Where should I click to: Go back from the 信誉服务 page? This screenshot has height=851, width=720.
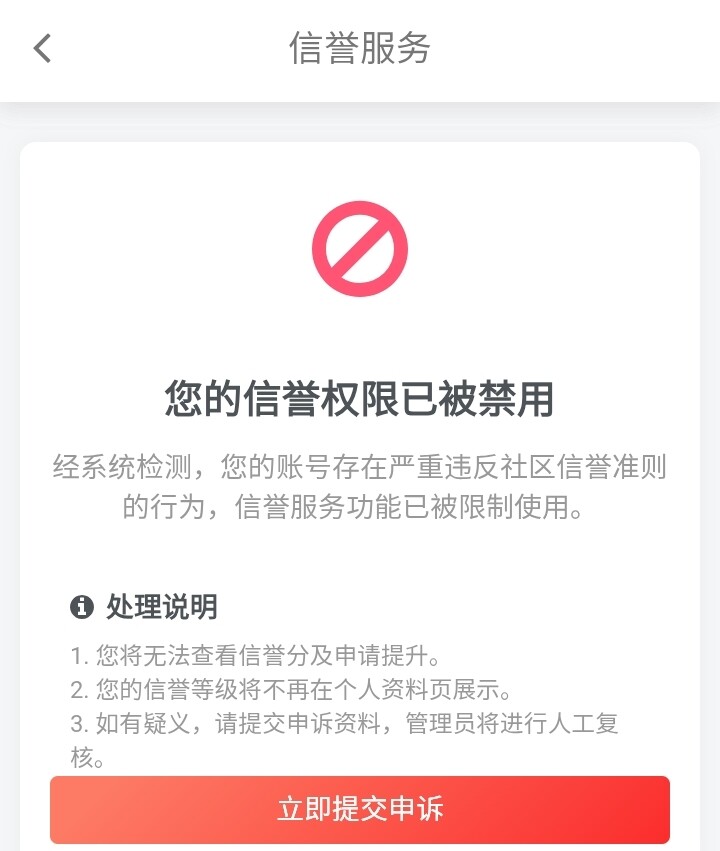[x=42, y=48]
